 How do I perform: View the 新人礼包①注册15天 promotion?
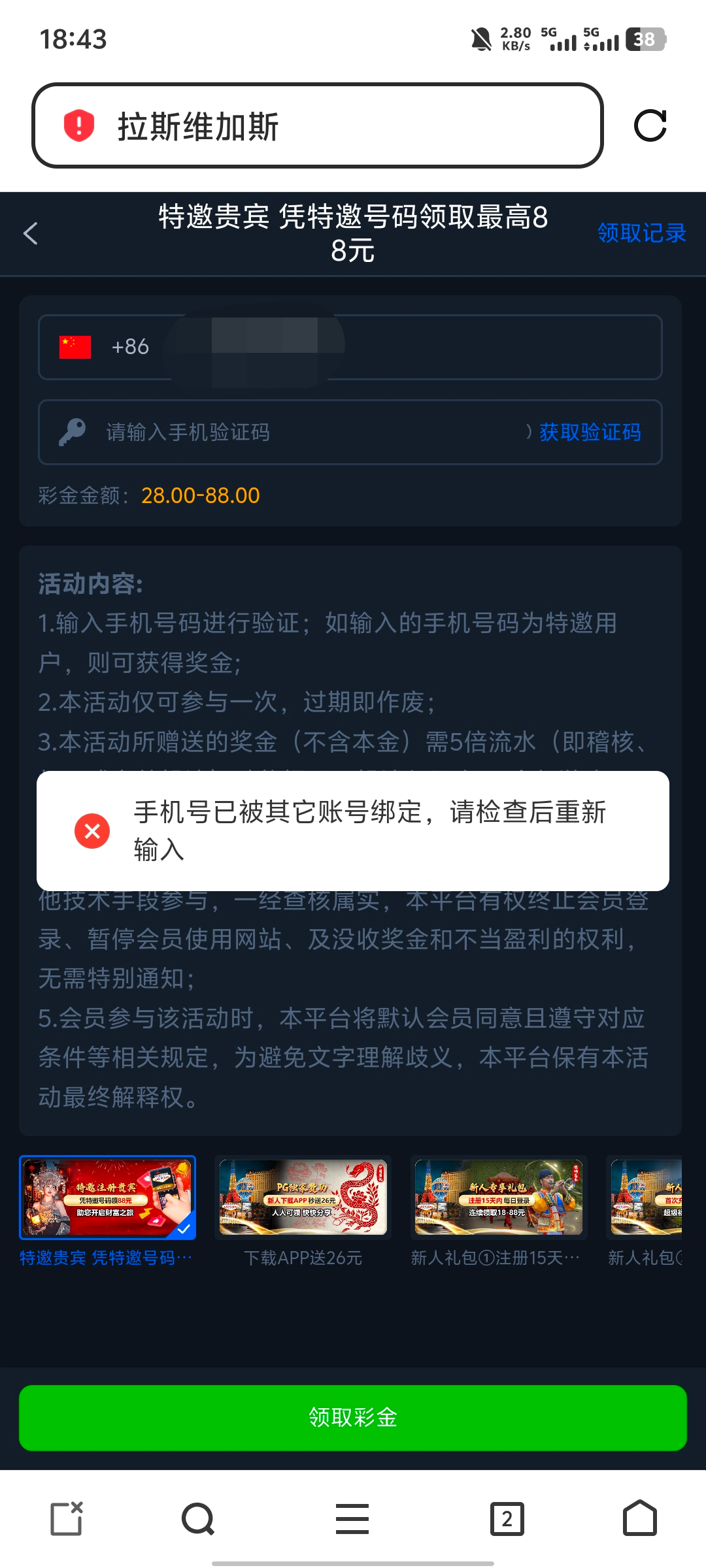point(499,1198)
